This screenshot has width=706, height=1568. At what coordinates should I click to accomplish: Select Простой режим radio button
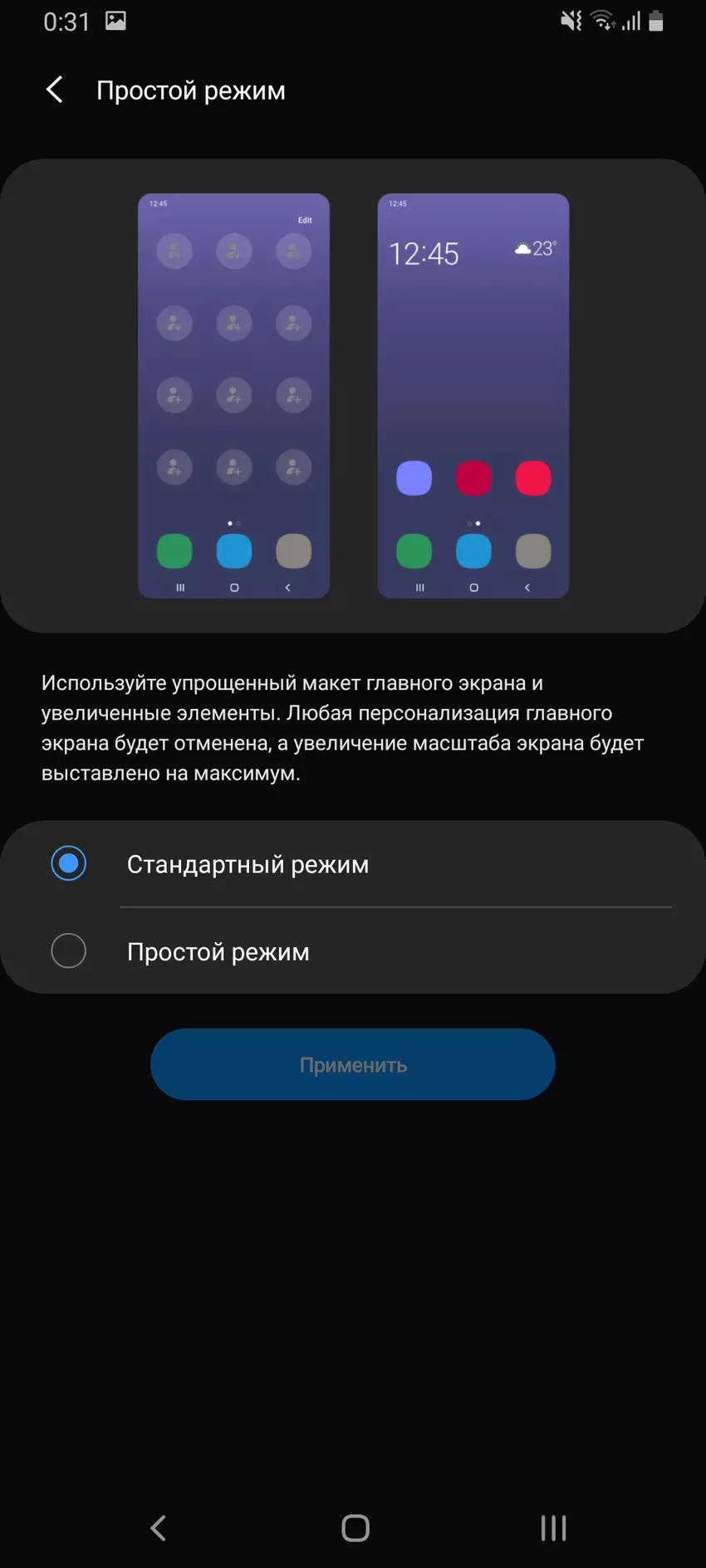pos(69,951)
